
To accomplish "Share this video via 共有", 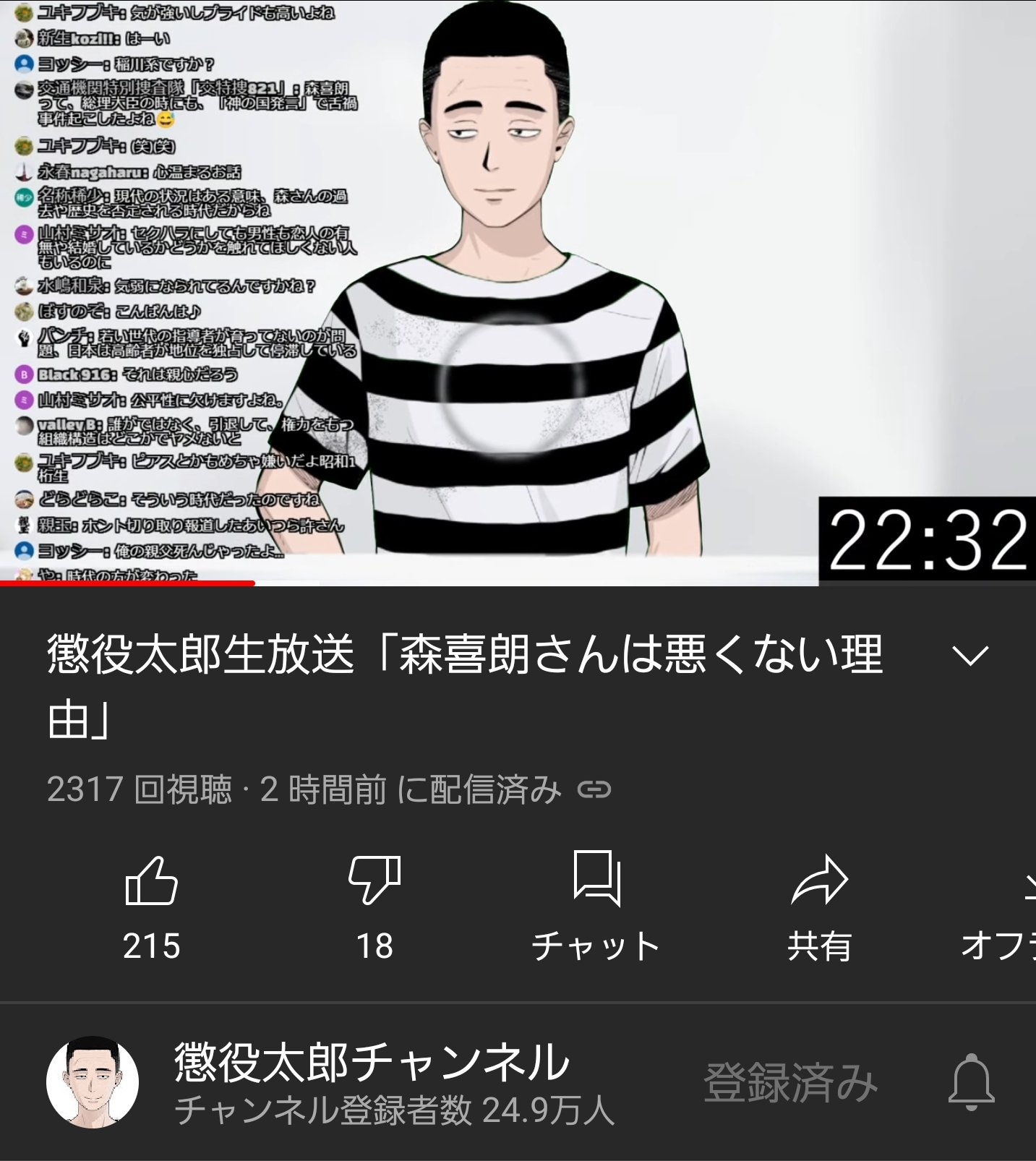I will point(818,905).
